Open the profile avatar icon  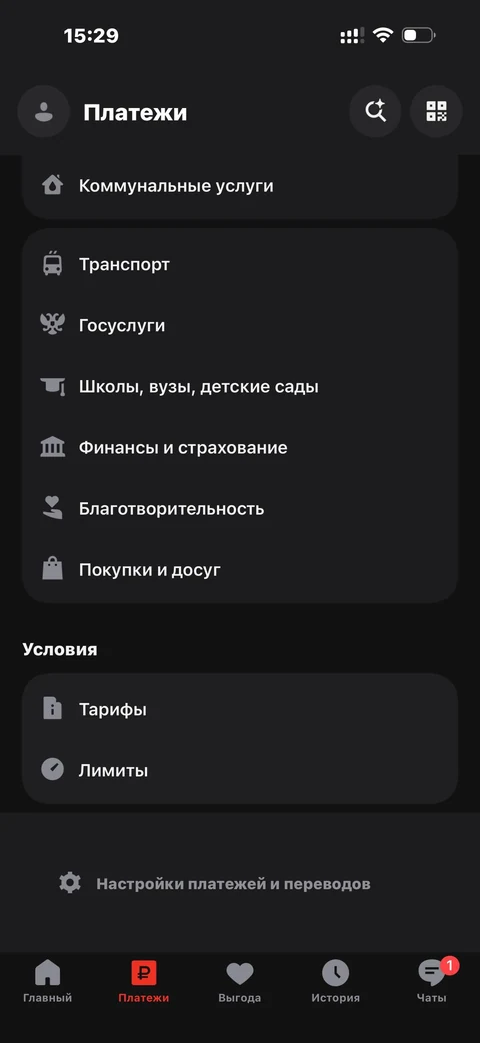click(x=44, y=112)
